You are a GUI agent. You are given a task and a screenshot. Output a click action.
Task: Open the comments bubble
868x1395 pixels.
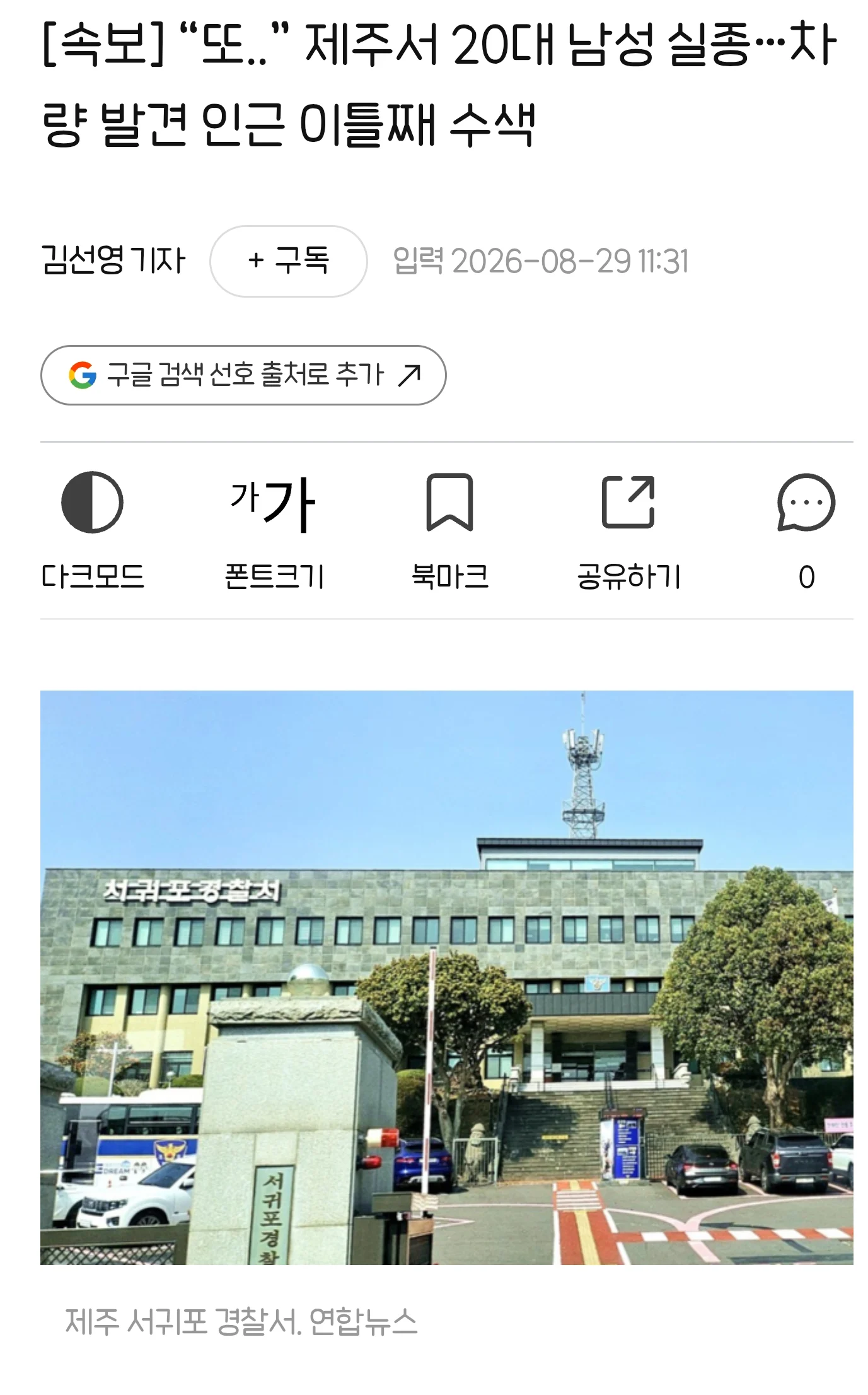806,530
